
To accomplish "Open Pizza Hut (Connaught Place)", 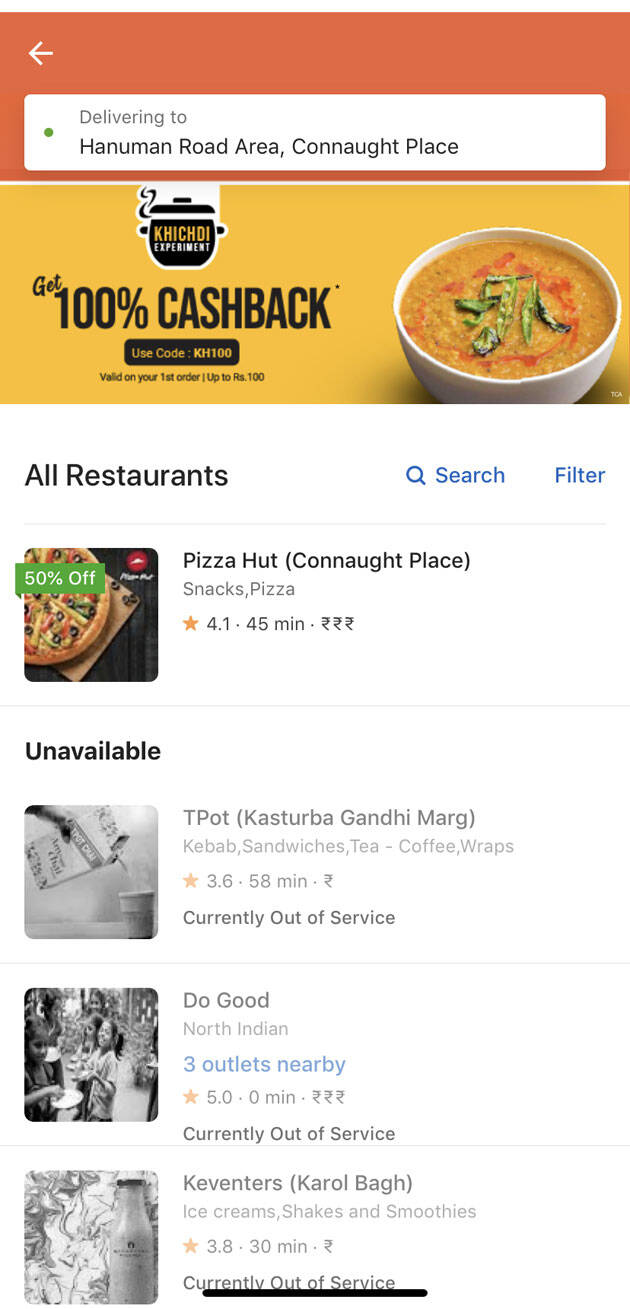I will pyautogui.click(x=326, y=561).
